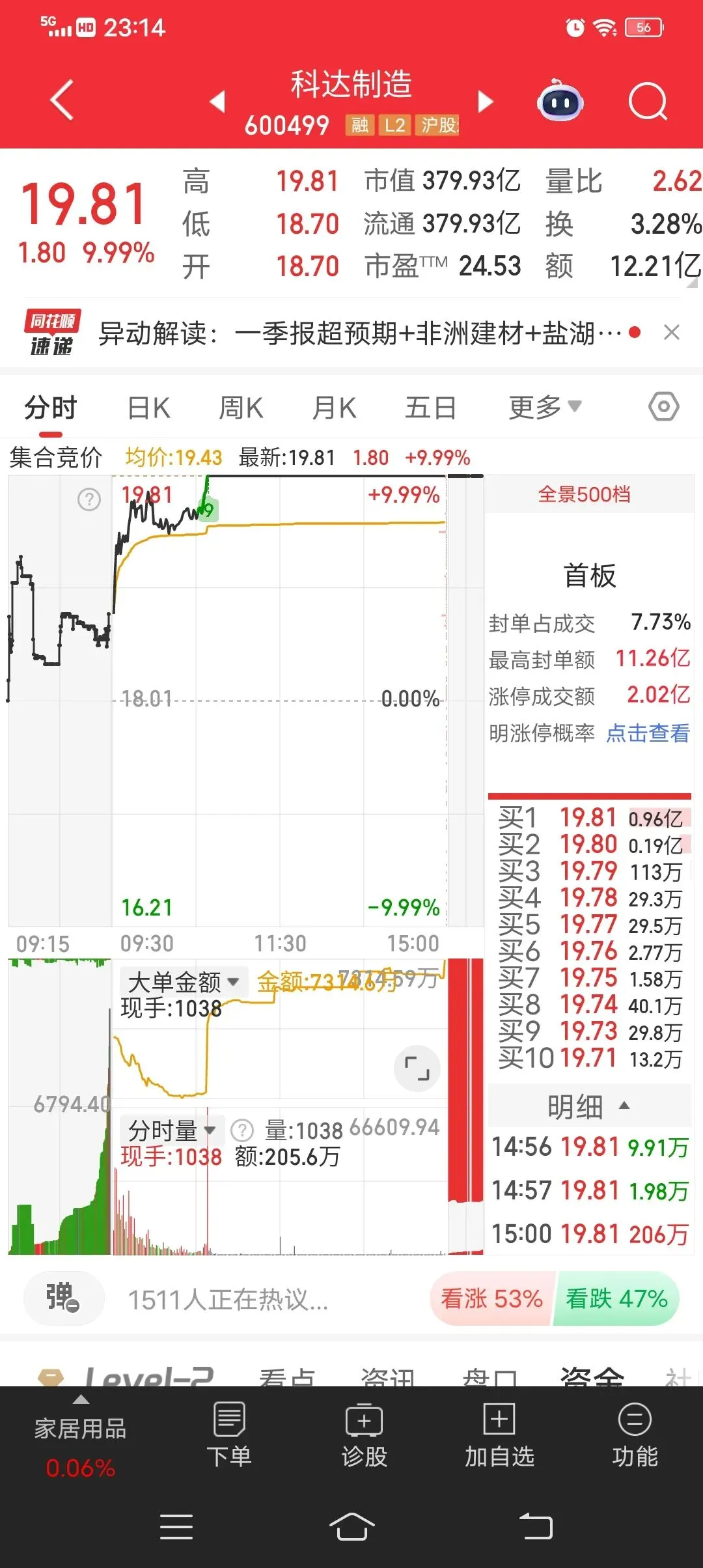The image size is (703, 1568).
Task: Switch to the 周K chart tab
Action: point(241,408)
